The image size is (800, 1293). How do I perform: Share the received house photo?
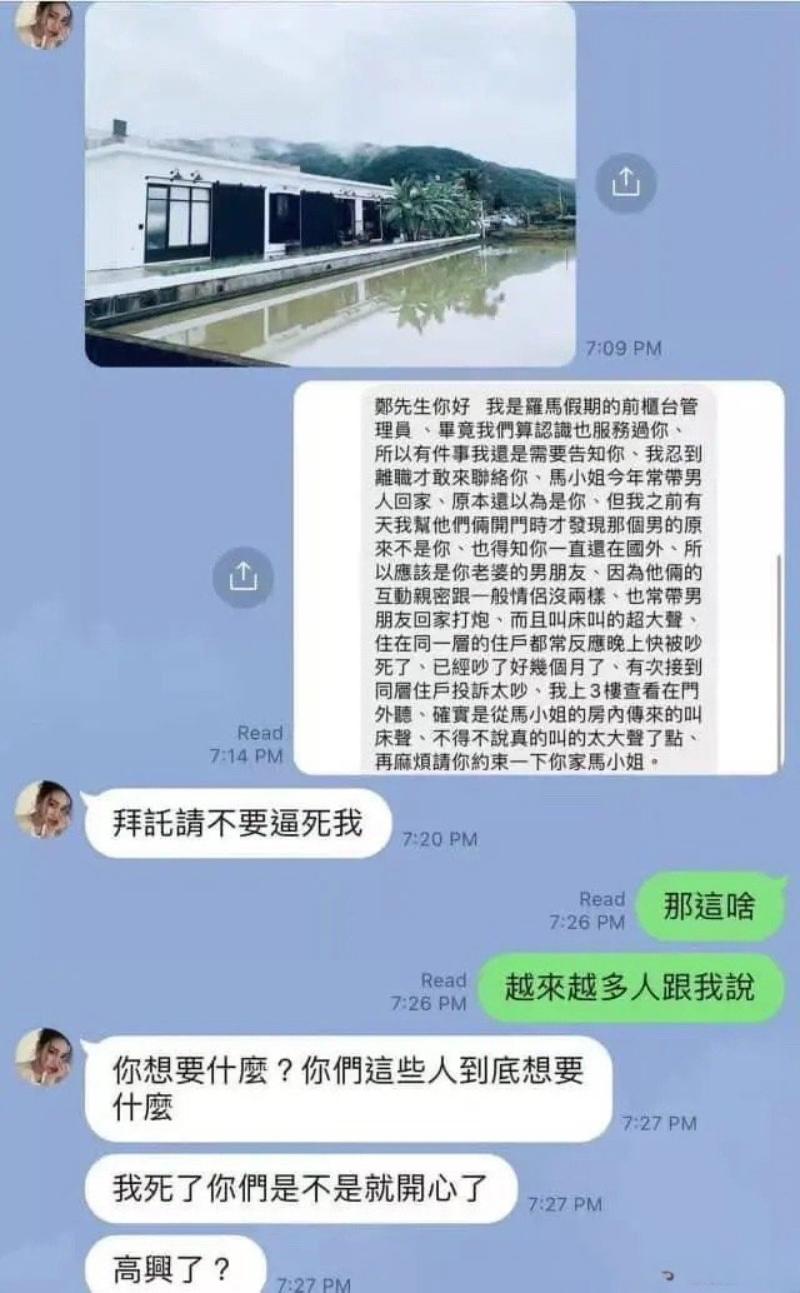626,182
